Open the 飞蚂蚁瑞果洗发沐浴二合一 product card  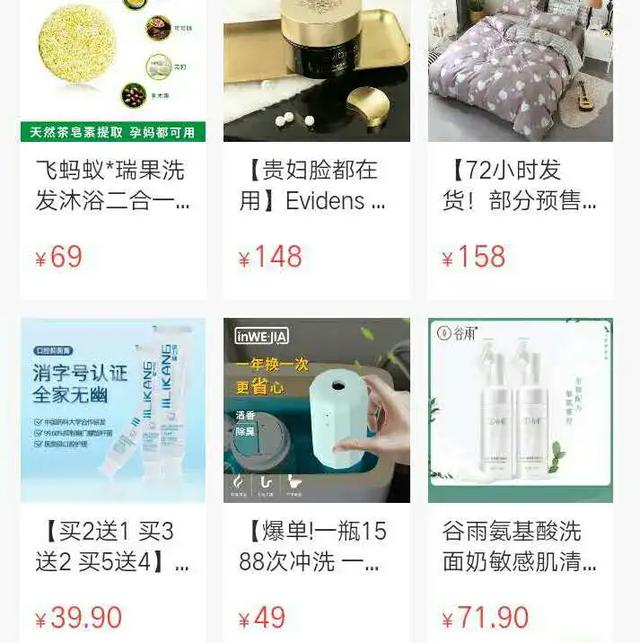pyautogui.click(x=113, y=187)
